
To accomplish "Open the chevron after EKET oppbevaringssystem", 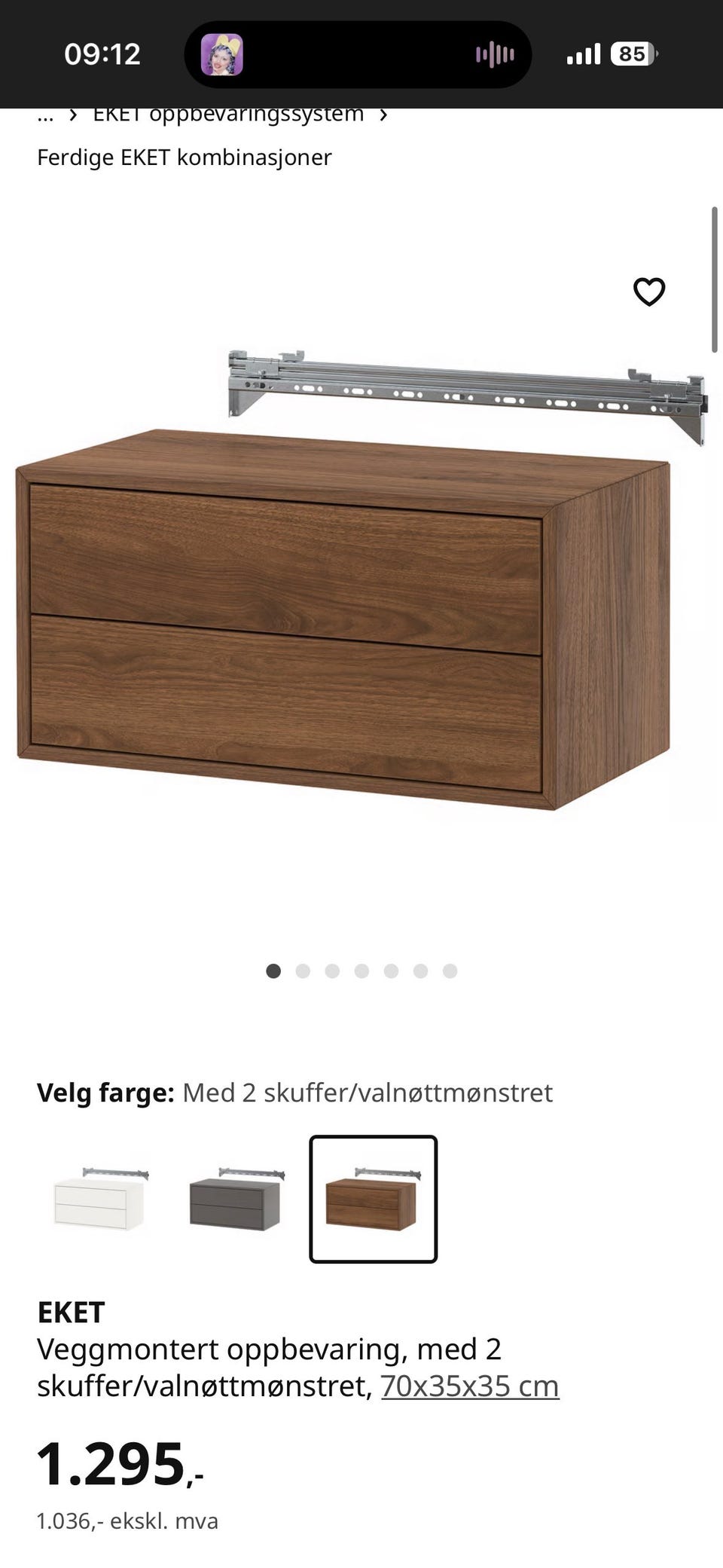I will pos(385,115).
